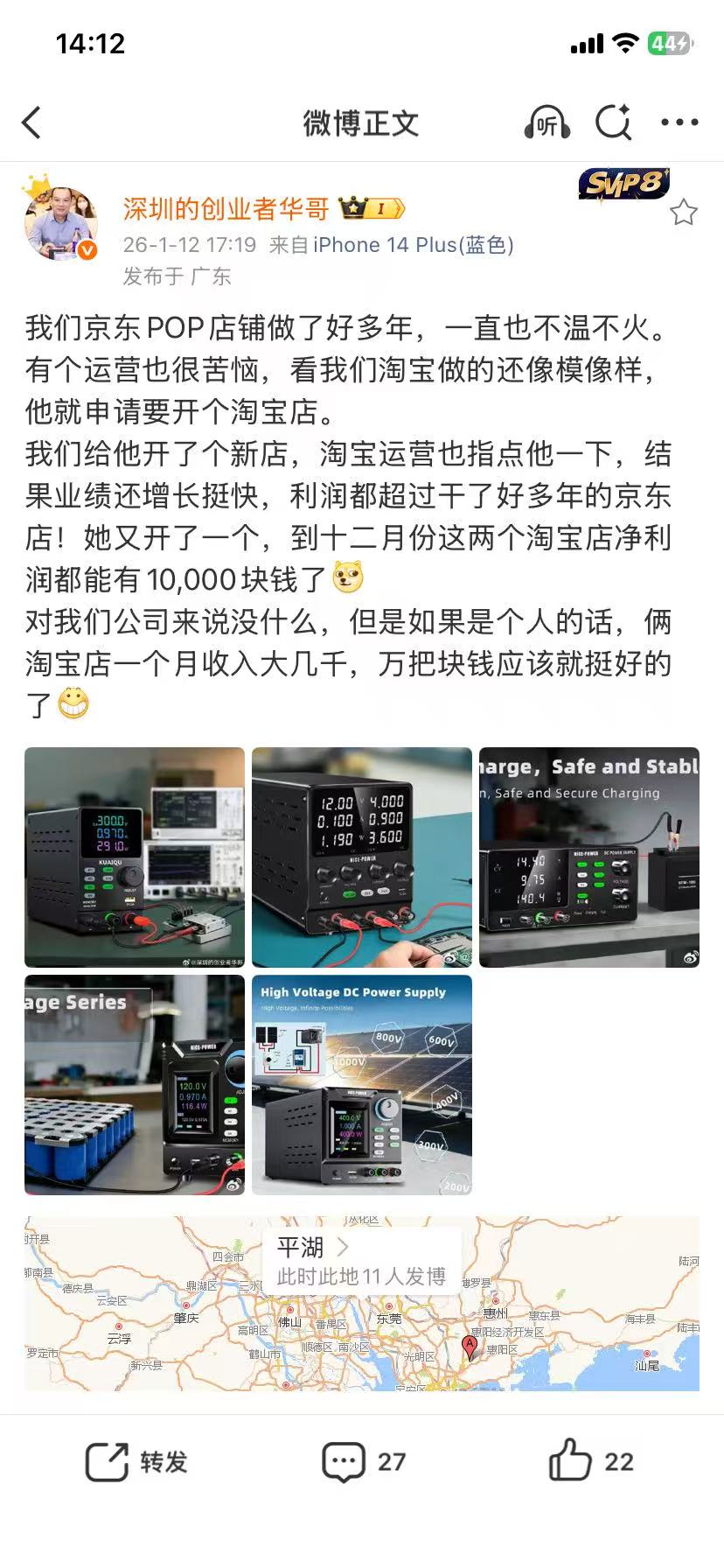Open the three-dot overflow menu
The height and width of the screenshot is (1568, 724).
[679, 122]
